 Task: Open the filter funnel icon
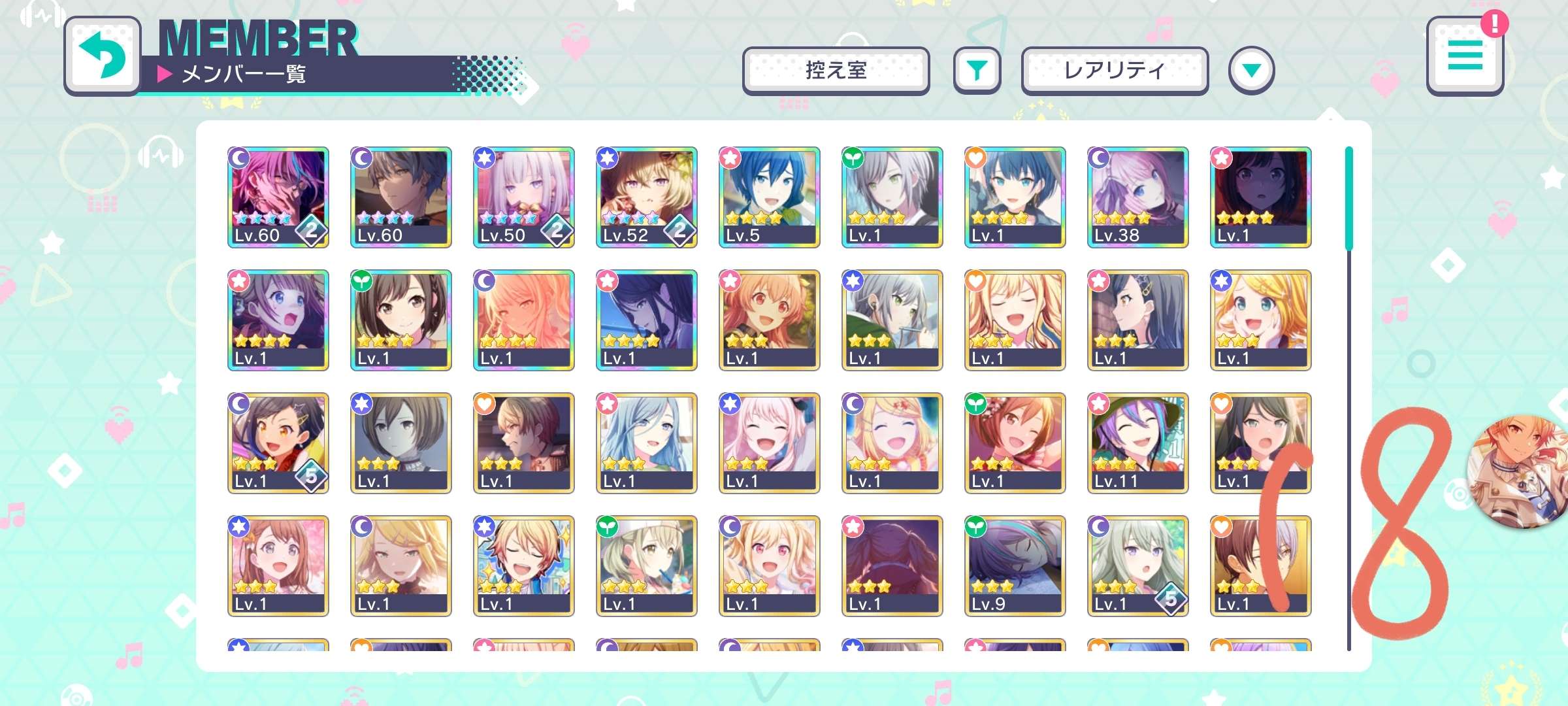click(x=977, y=70)
